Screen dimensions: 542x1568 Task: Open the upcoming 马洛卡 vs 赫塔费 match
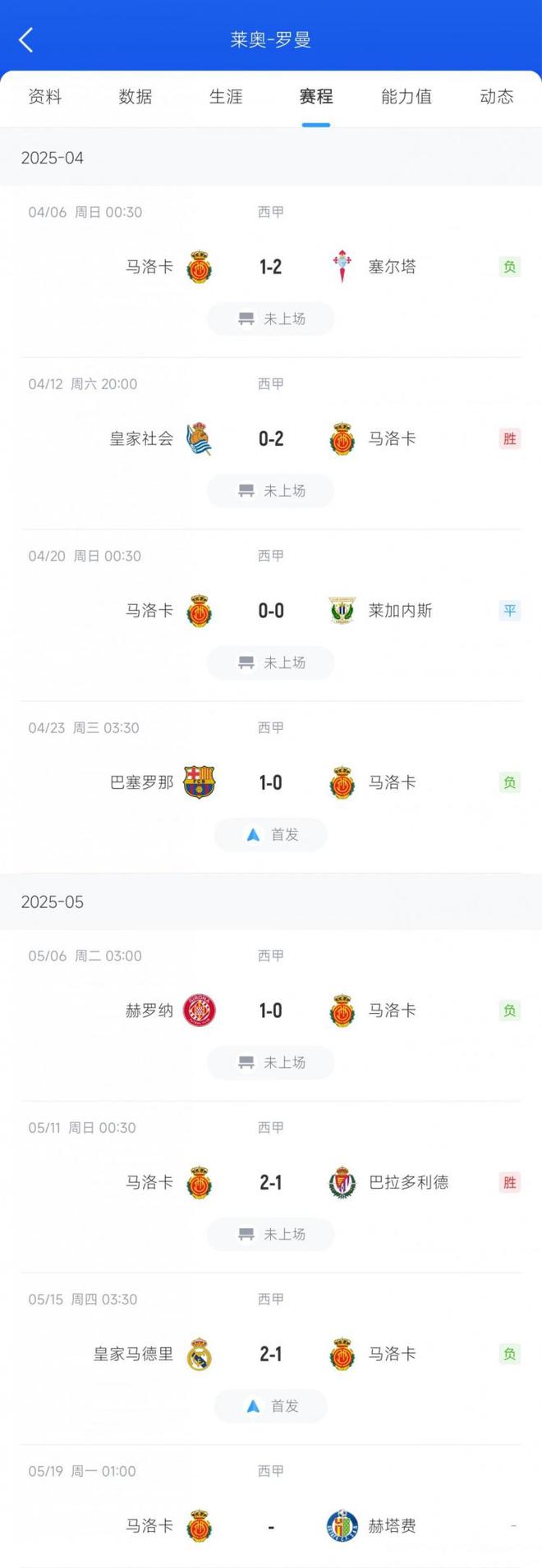tap(271, 1526)
